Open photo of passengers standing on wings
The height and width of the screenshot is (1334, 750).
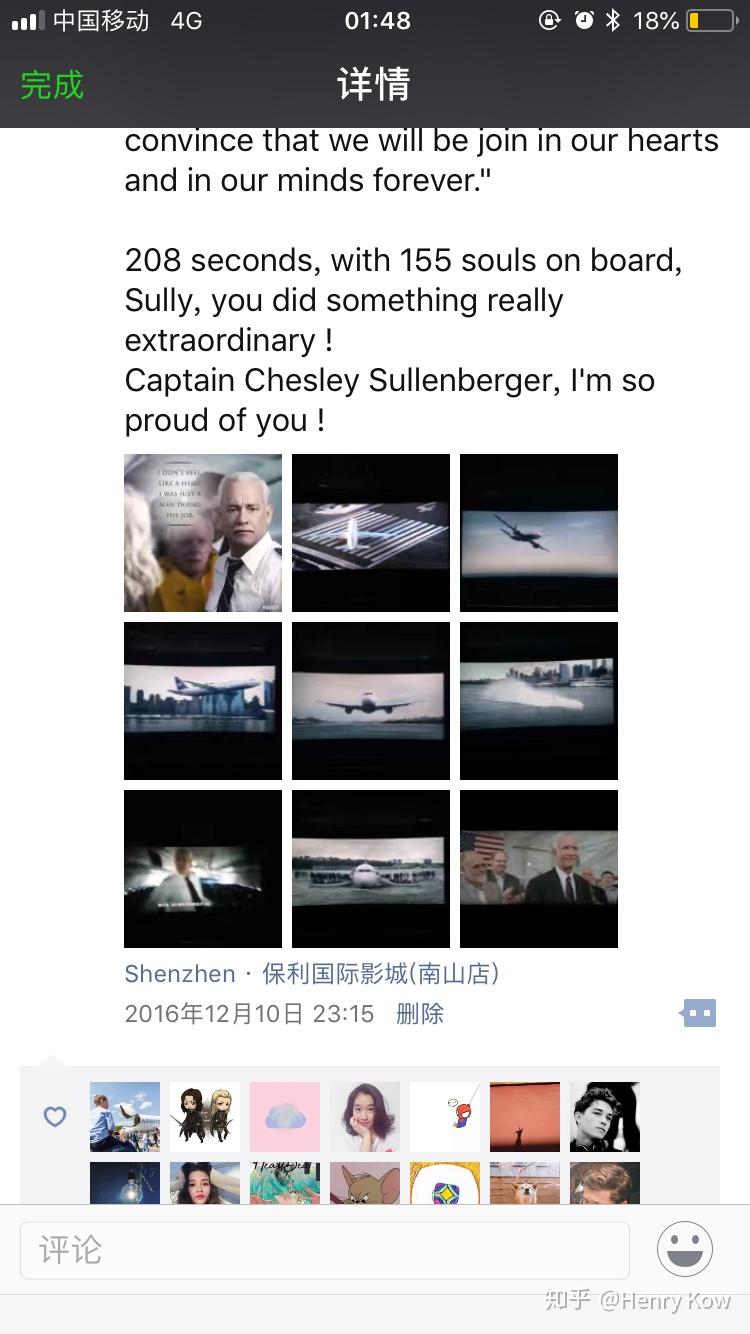coord(371,869)
